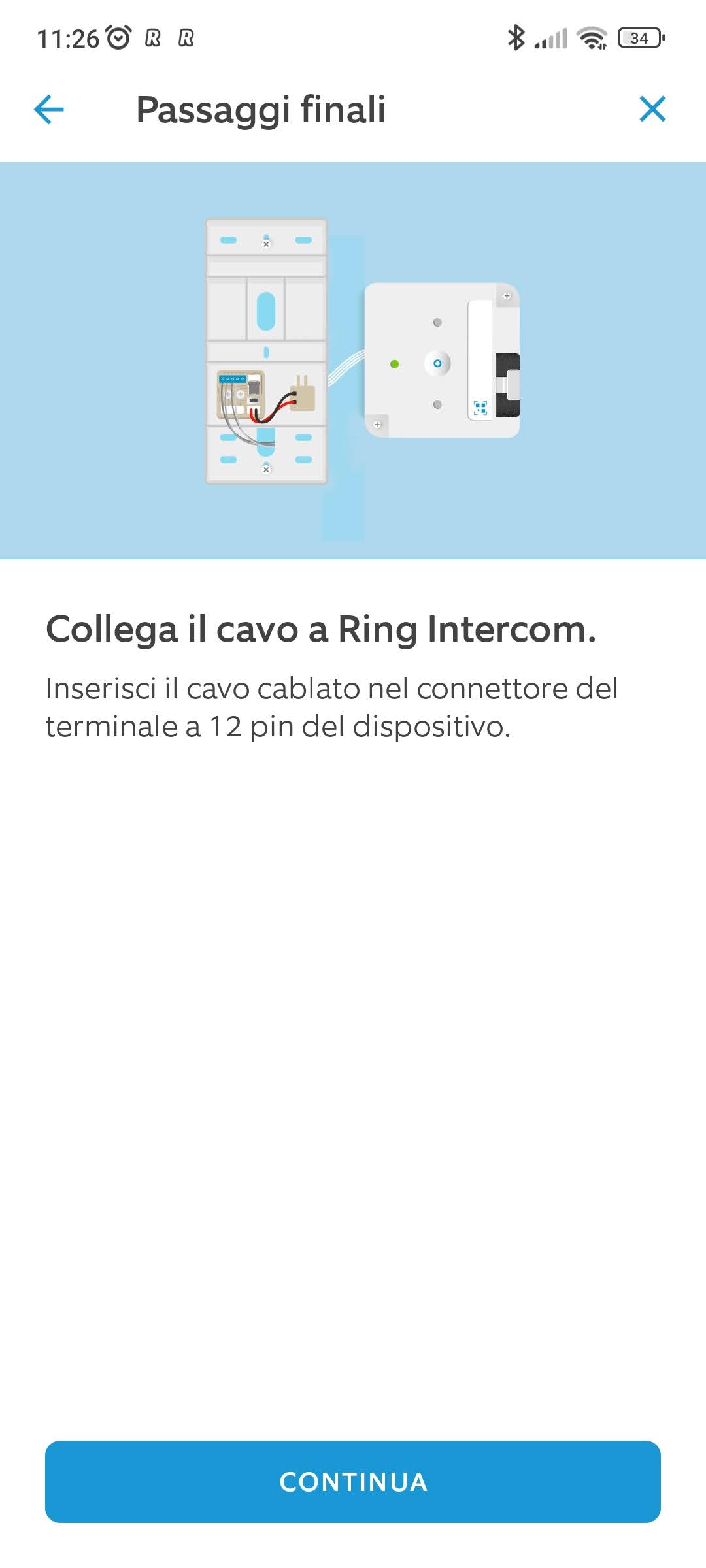706x1568 pixels.
Task: Go back using the top-left arrow
Action: coord(49,109)
